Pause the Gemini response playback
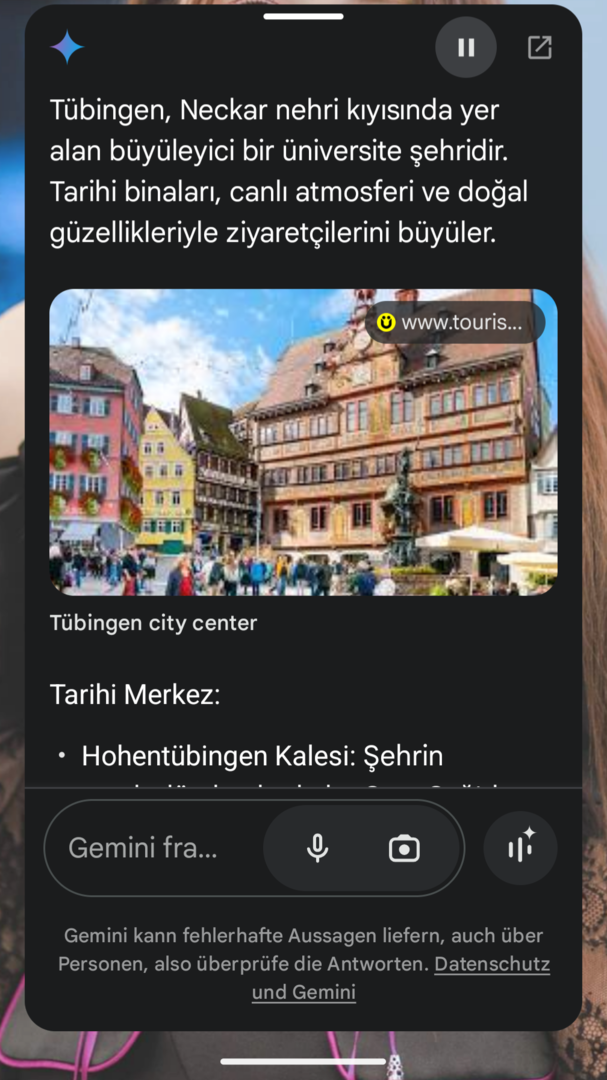Image resolution: width=607 pixels, height=1080 pixels. (x=466, y=47)
